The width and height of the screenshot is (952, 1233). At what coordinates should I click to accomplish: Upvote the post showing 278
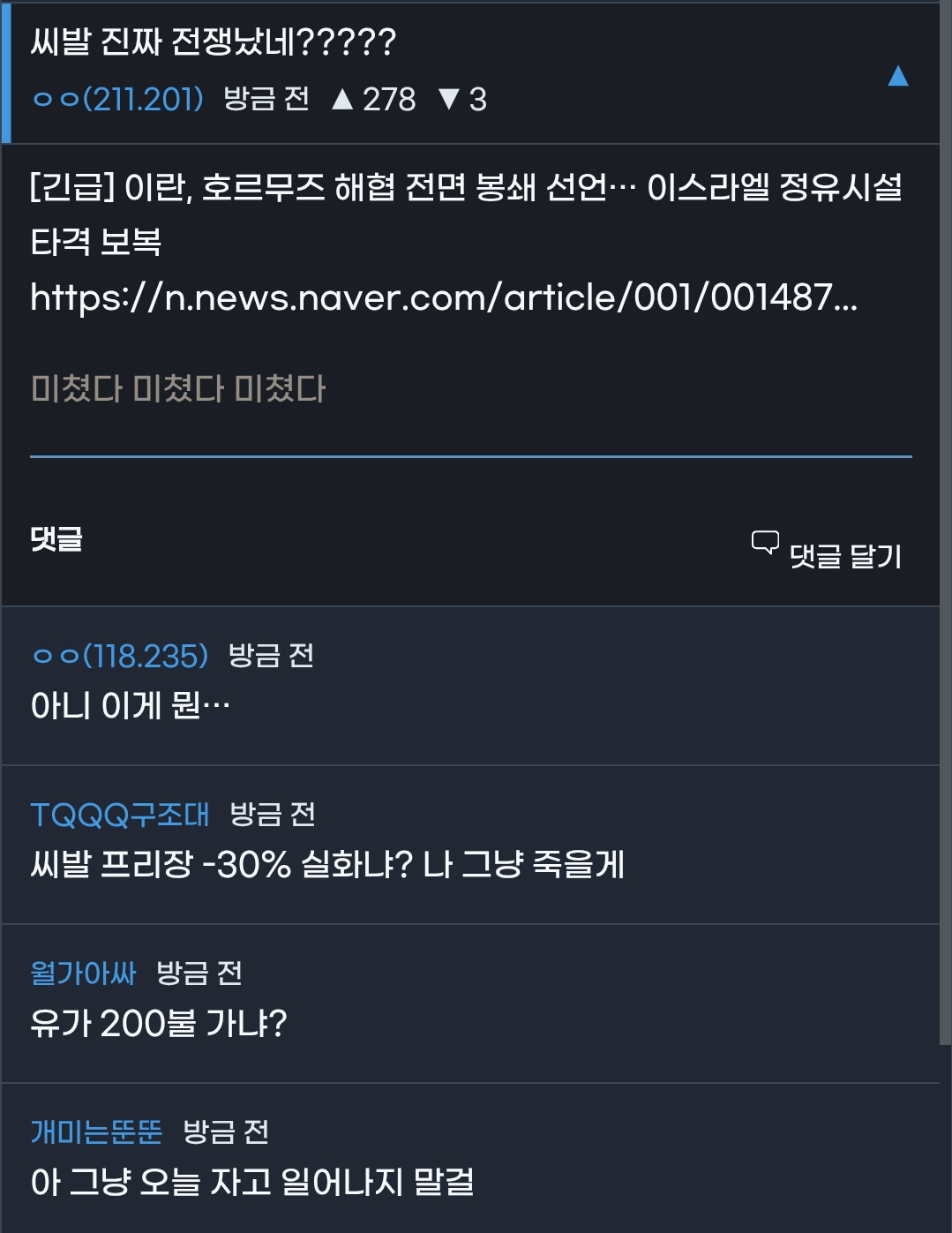pos(373,99)
